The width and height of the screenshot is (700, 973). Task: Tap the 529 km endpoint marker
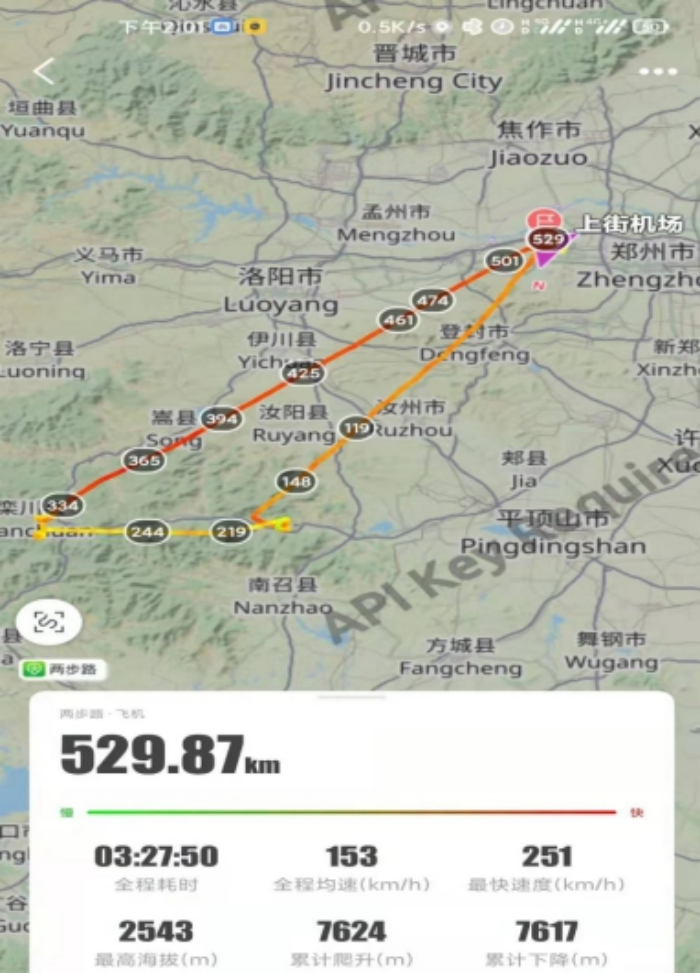point(548,240)
